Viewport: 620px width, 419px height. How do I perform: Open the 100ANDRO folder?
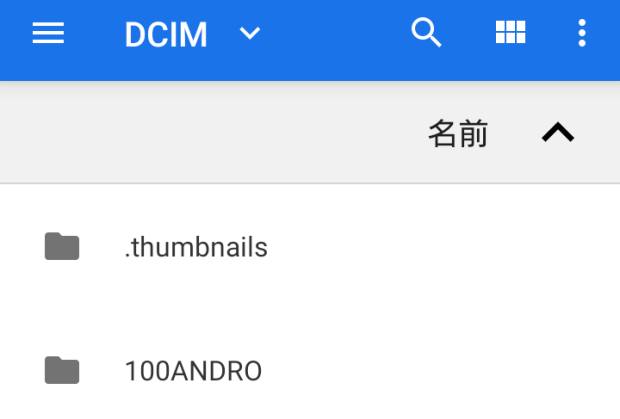pyautogui.click(x=193, y=371)
